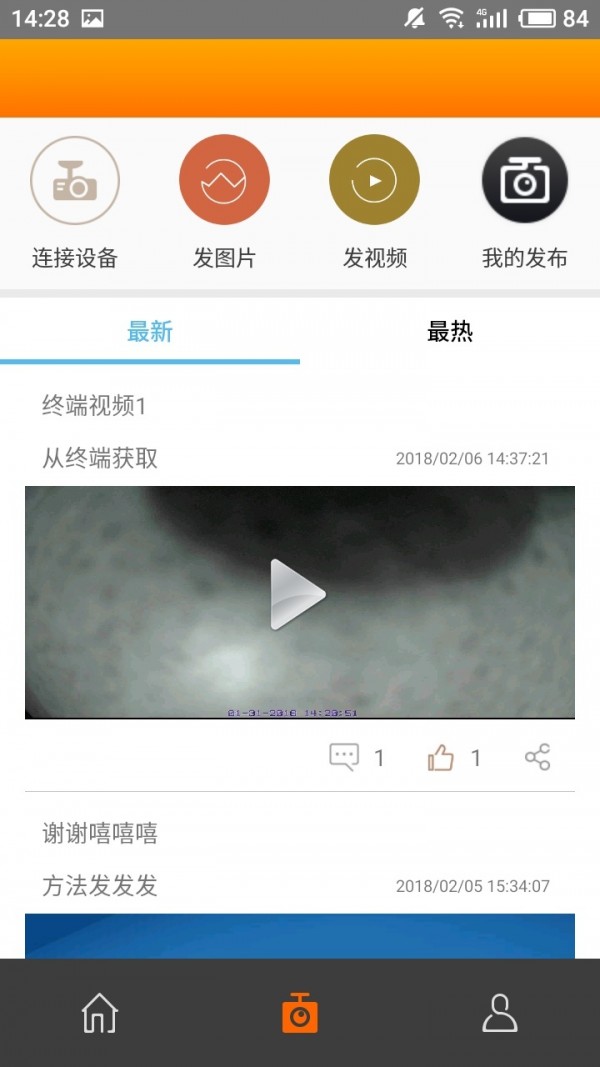The width and height of the screenshot is (600, 1067).
Task: Open comments on 终端视频1 post
Action: click(344, 757)
